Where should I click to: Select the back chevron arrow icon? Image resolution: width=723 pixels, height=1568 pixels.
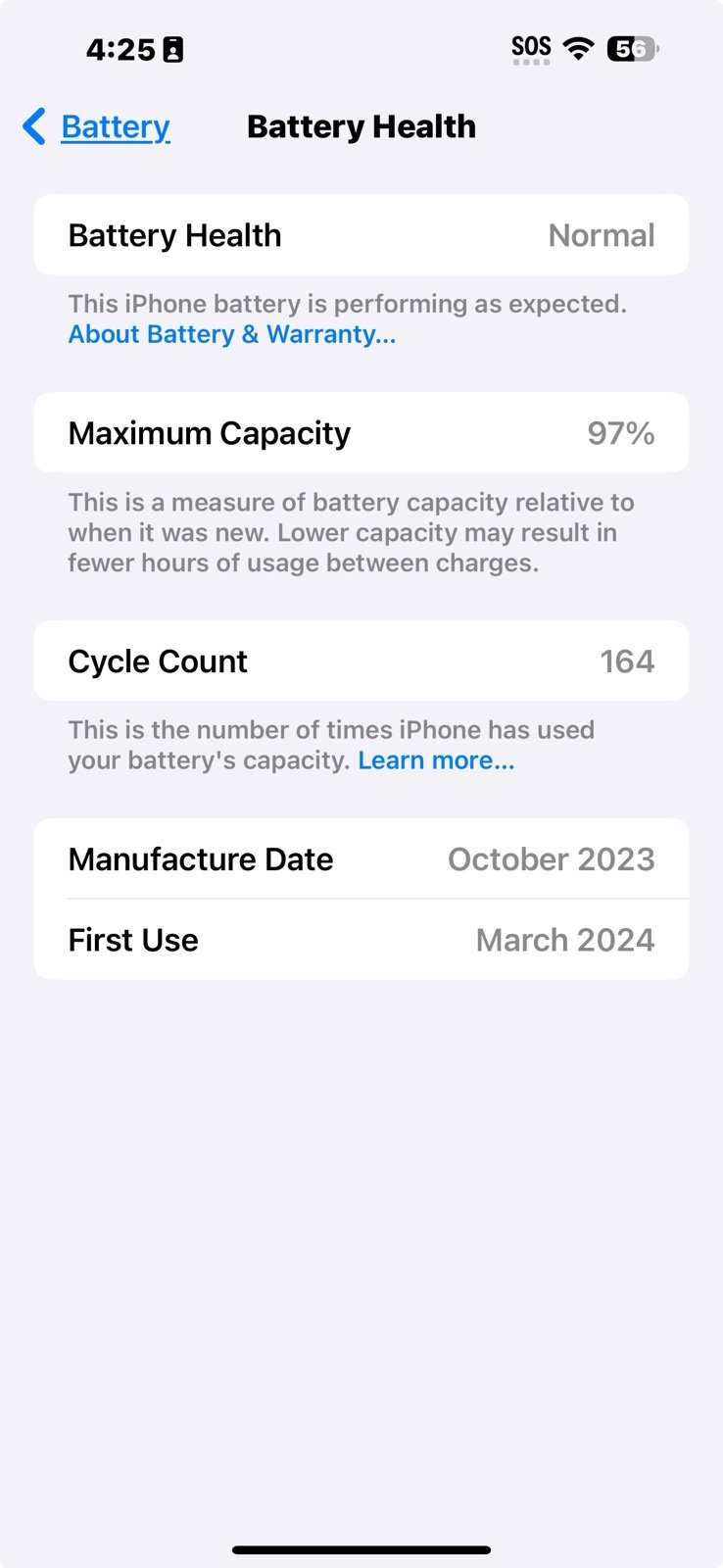[34, 125]
